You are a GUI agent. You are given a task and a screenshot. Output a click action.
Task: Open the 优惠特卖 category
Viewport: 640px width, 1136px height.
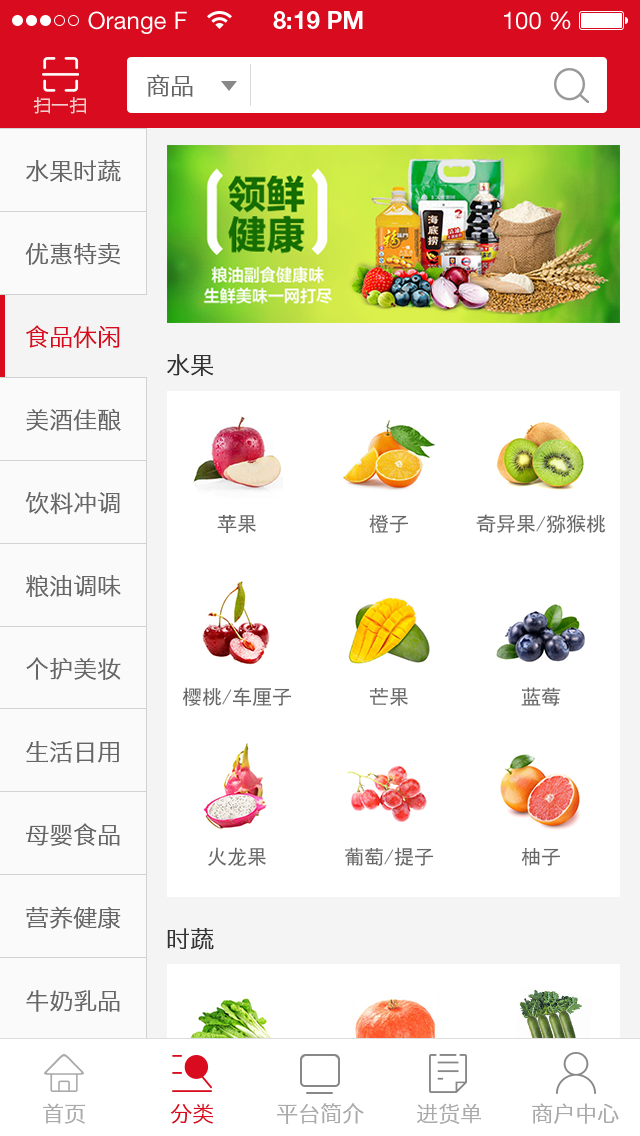pos(73,254)
